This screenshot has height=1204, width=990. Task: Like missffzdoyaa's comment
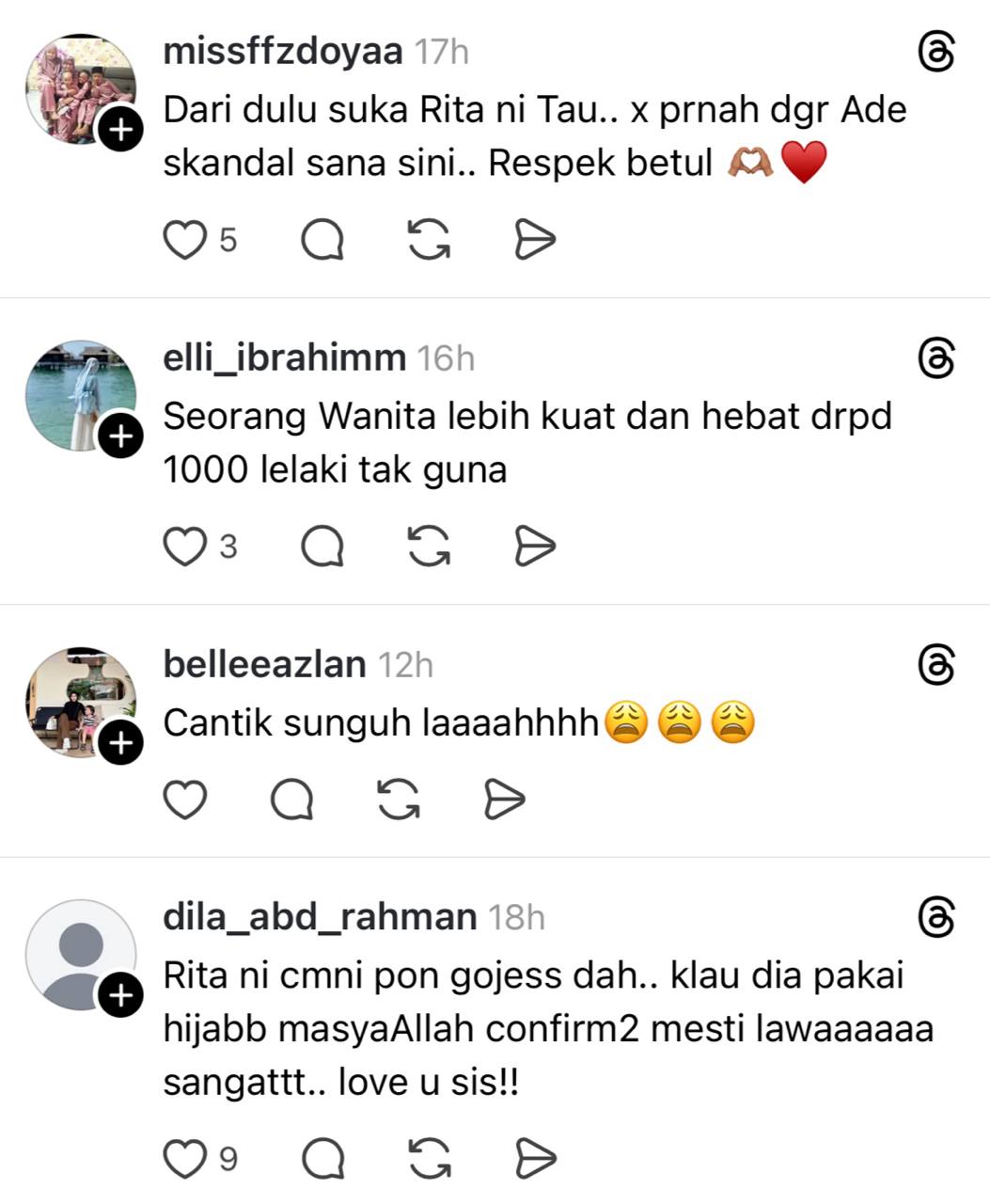coord(185,240)
